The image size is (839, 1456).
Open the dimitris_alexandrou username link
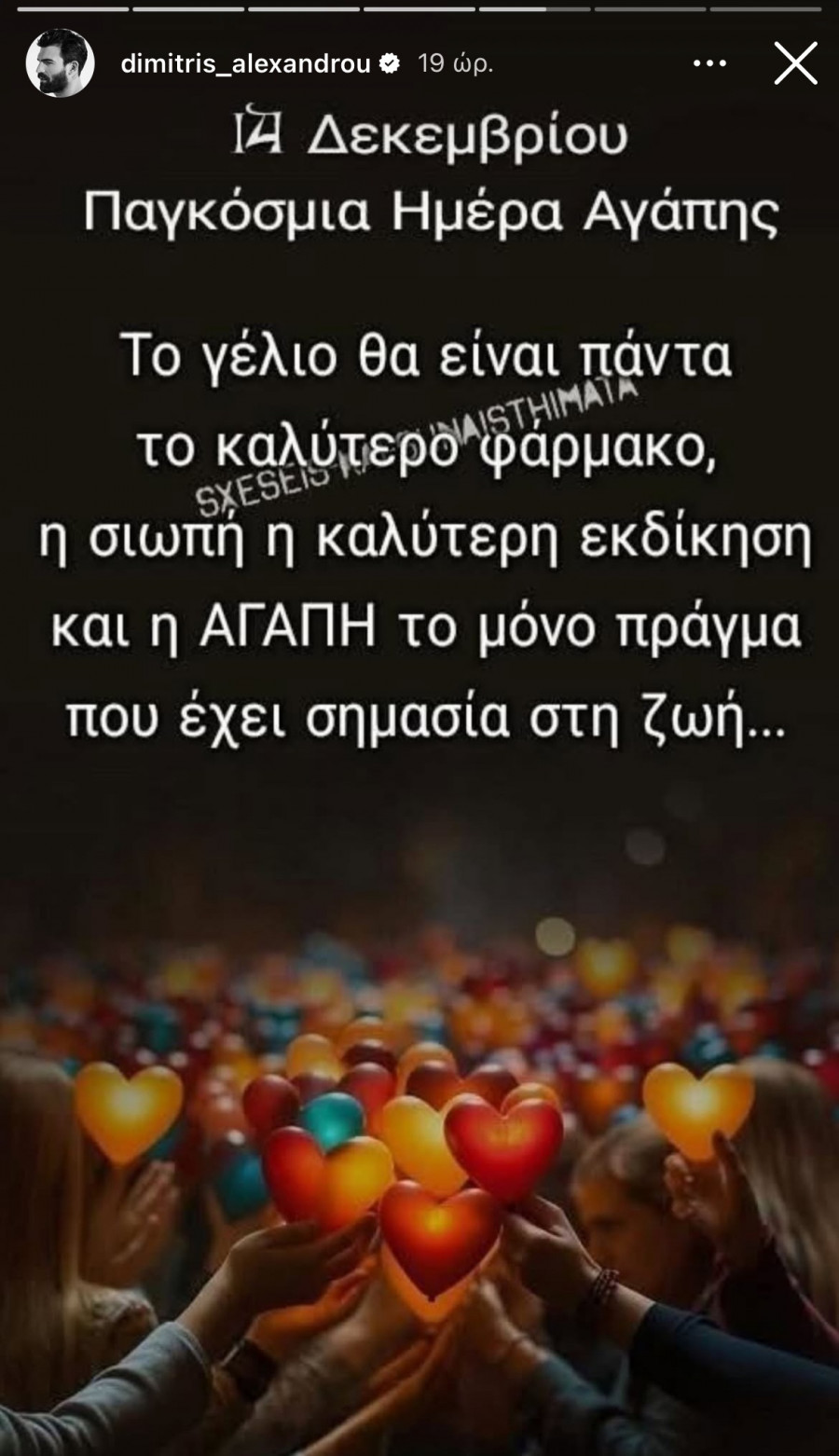(x=245, y=63)
